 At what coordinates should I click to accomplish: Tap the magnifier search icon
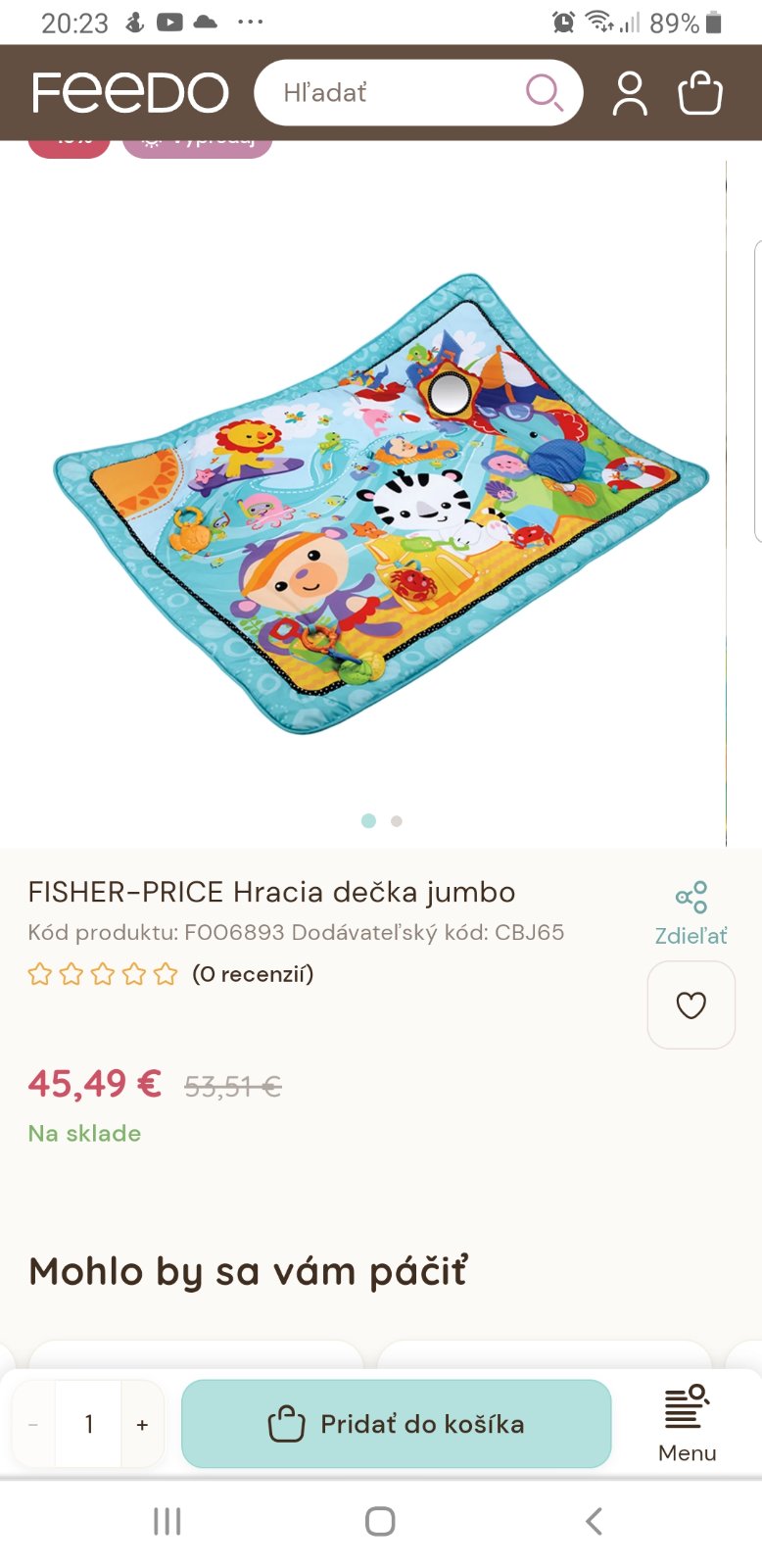(545, 93)
